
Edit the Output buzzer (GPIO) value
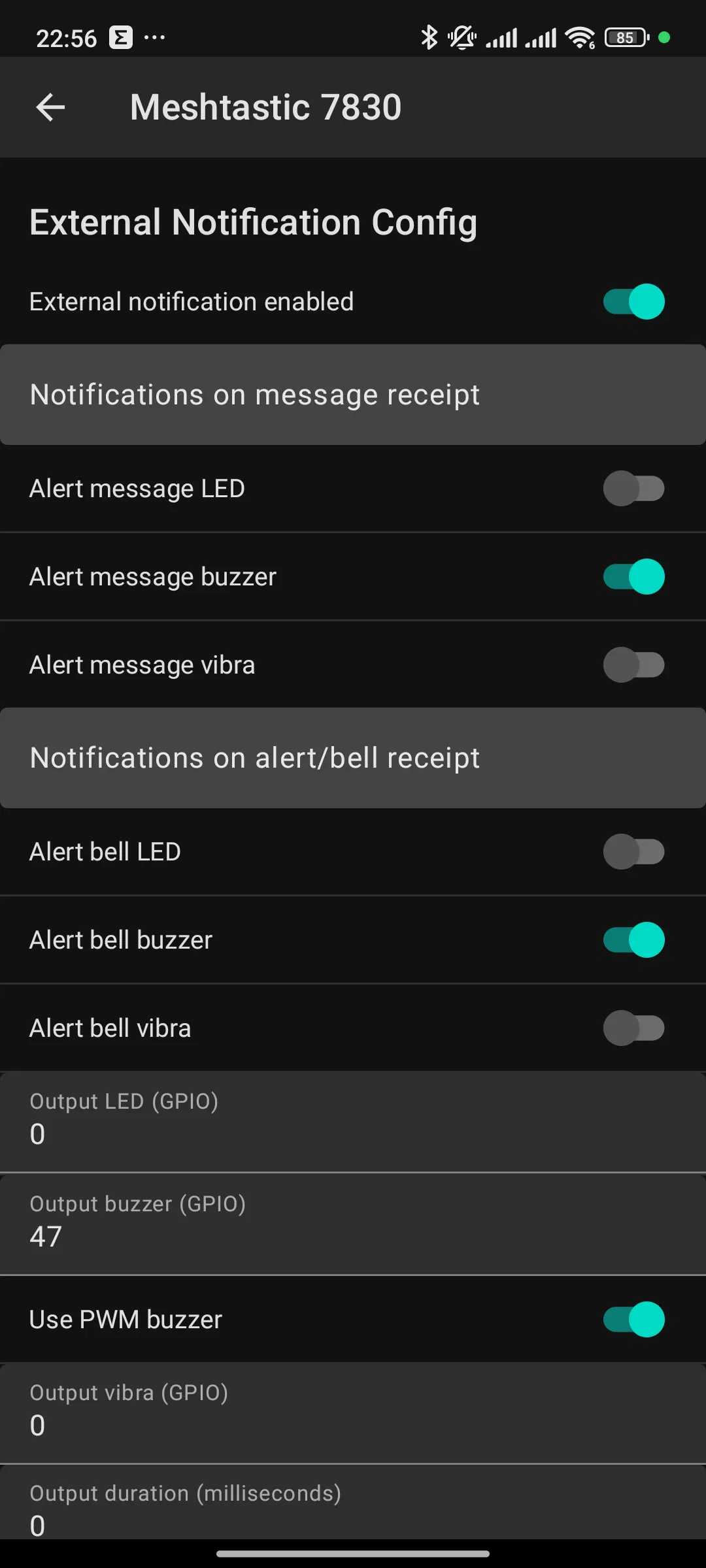coord(353,1224)
